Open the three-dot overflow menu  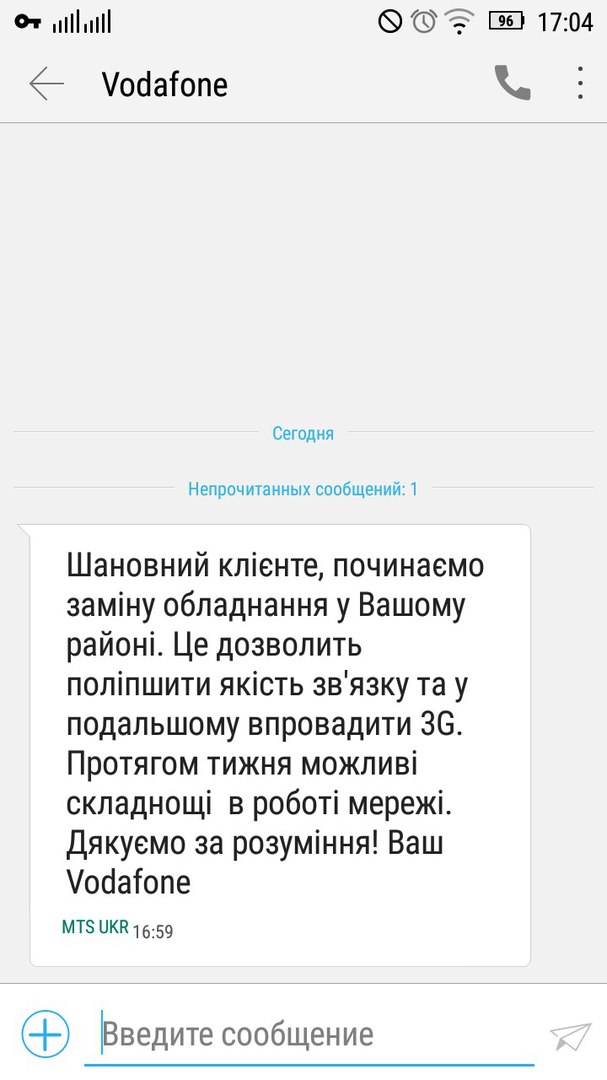tap(580, 83)
